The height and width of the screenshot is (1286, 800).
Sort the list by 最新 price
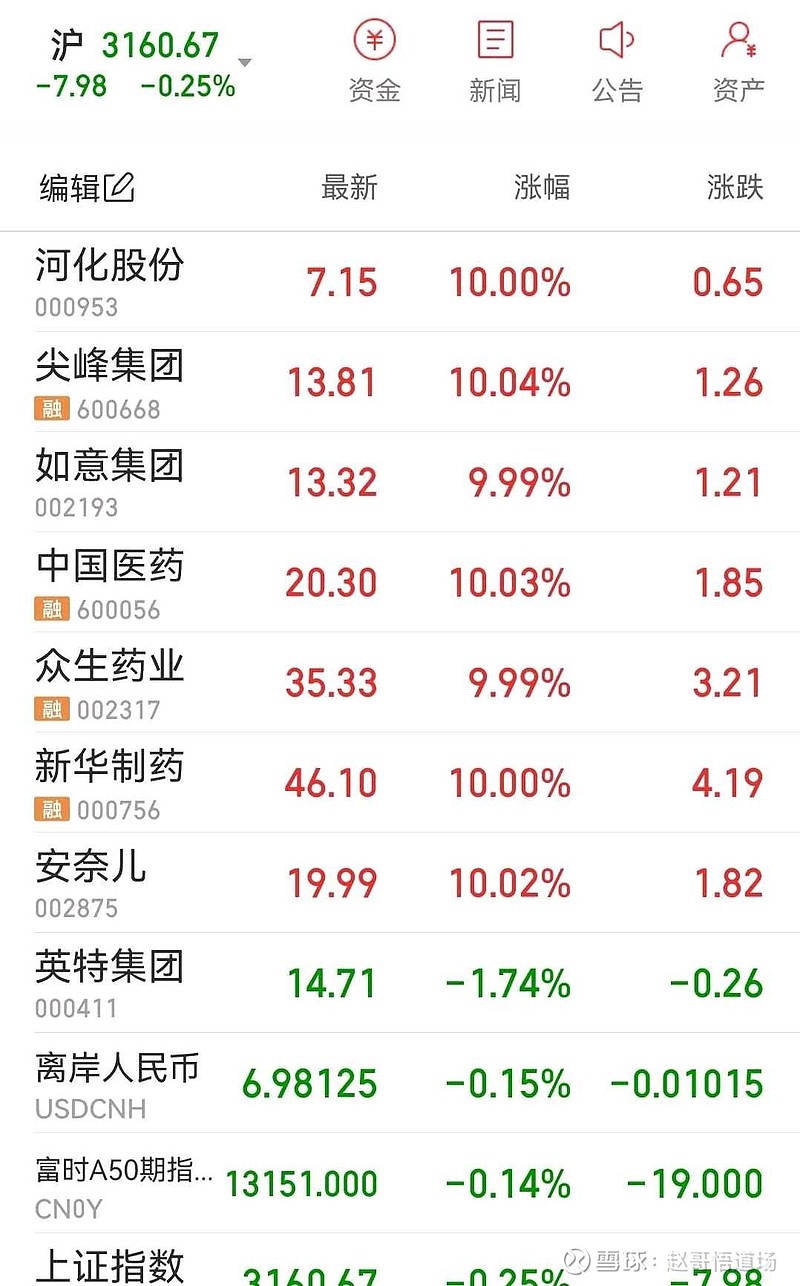pos(349,187)
